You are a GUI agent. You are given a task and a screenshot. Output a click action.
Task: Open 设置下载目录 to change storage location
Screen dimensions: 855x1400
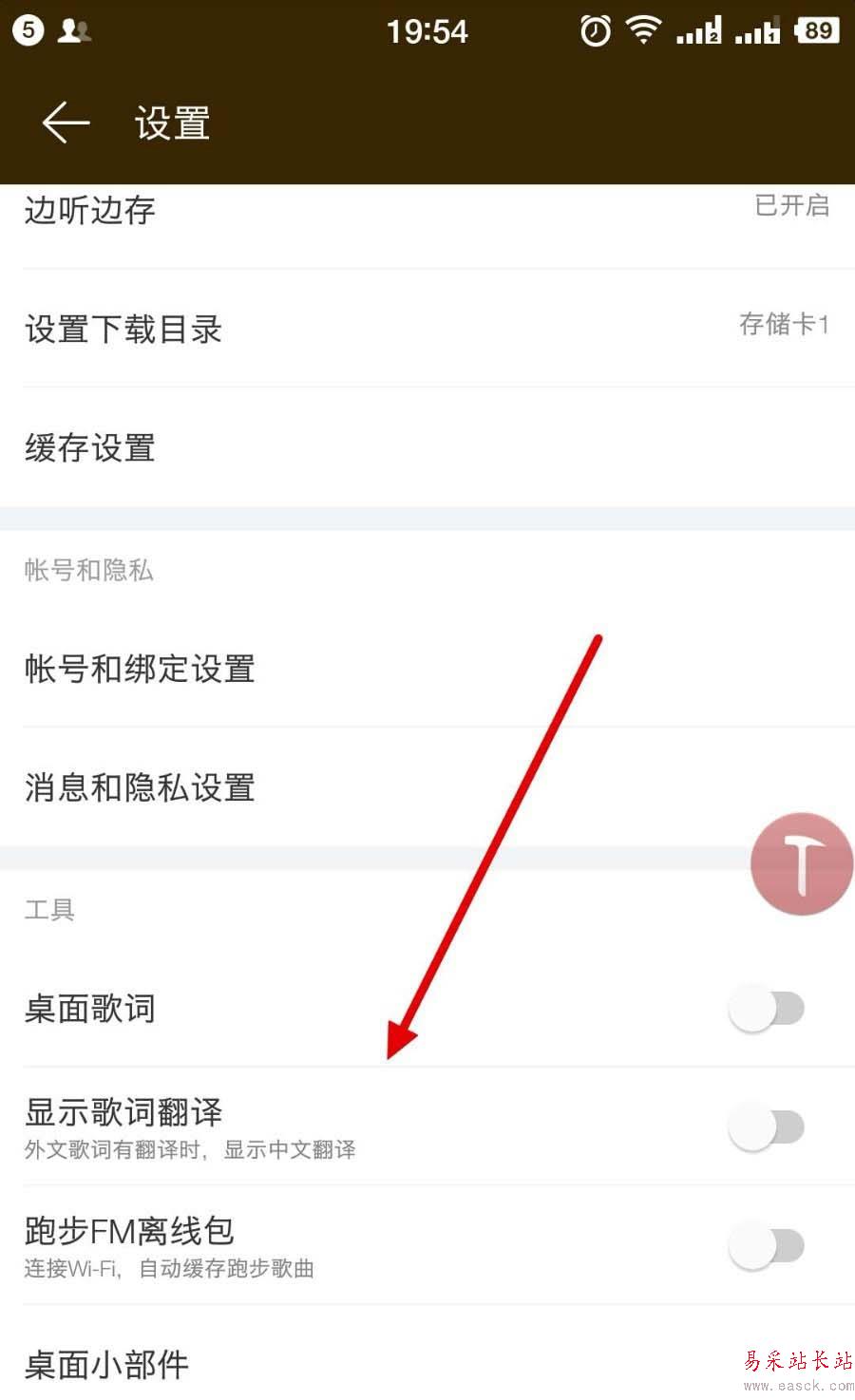[427, 329]
